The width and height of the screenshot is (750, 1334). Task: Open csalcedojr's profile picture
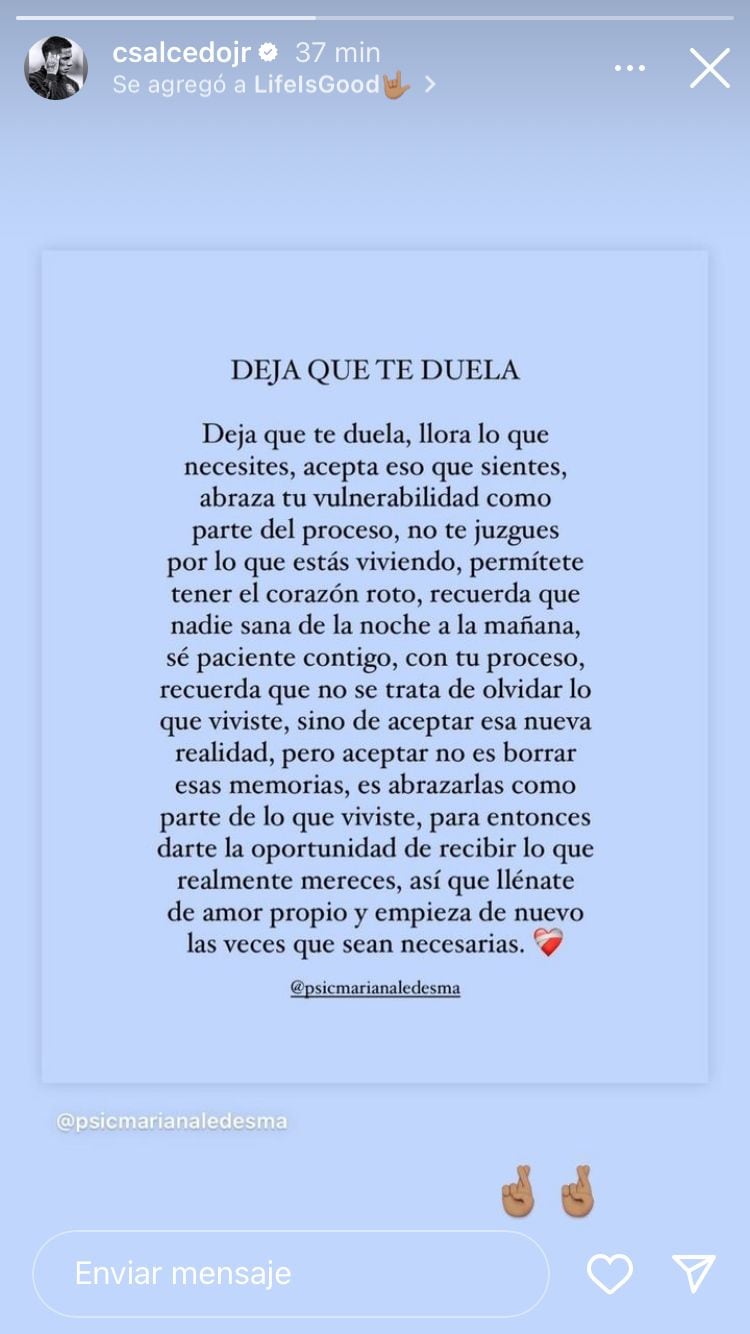click(57, 66)
